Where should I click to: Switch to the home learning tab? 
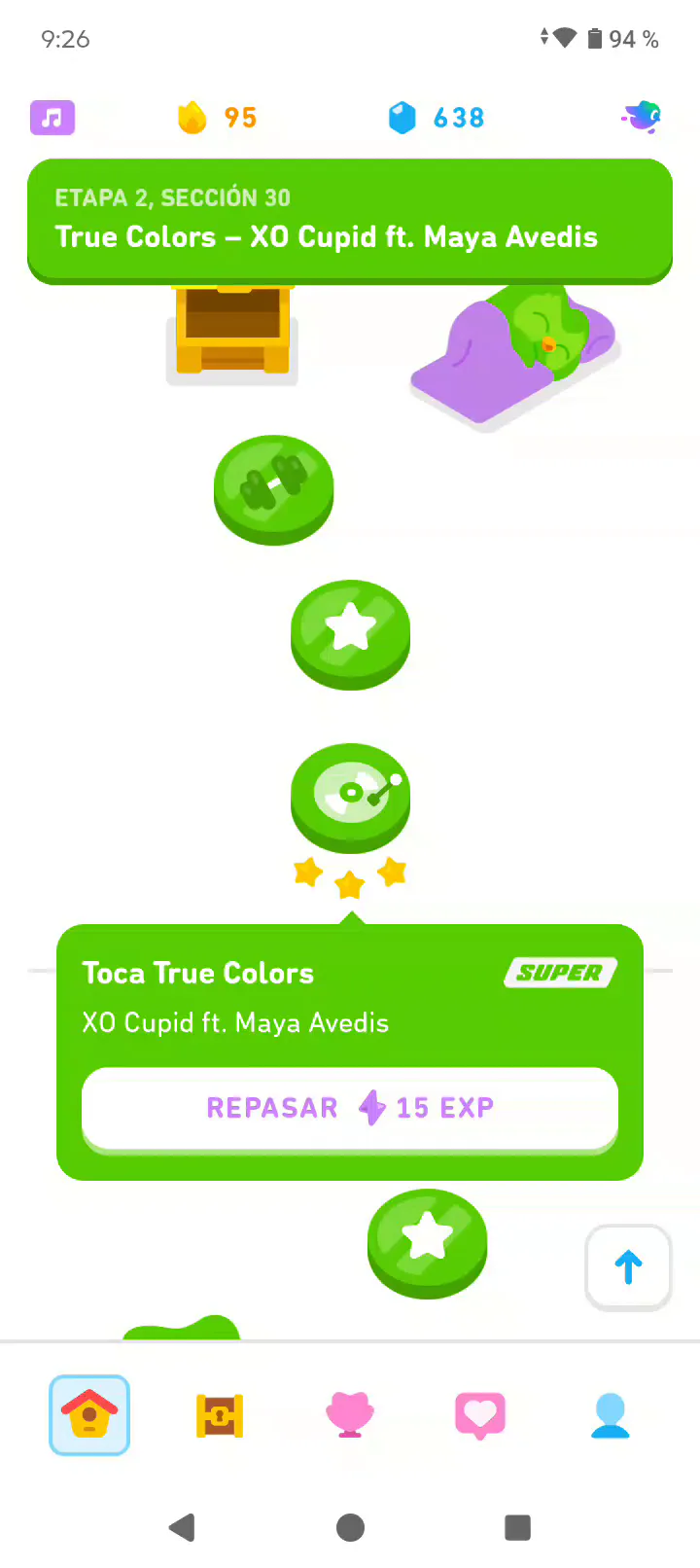[x=89, y=1414]
